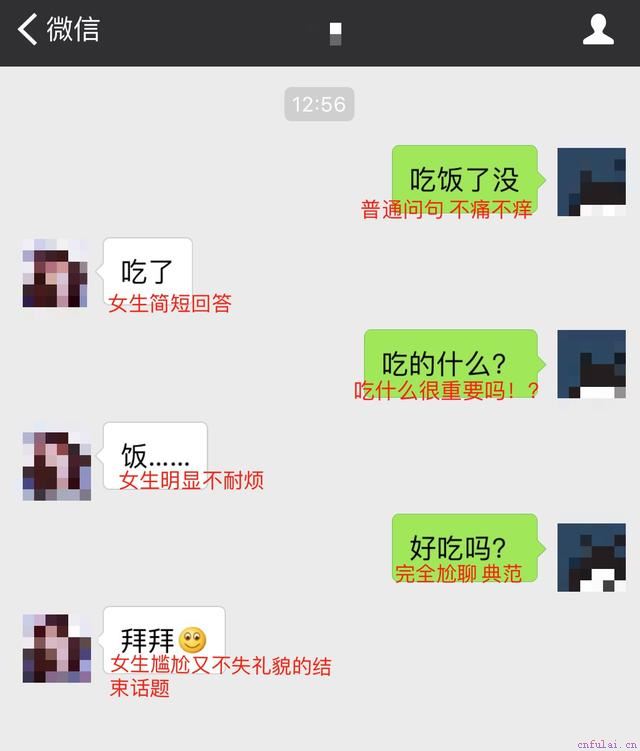
Task: Tap the avatar next to 拜拜 message
Action: click(56, 648)
